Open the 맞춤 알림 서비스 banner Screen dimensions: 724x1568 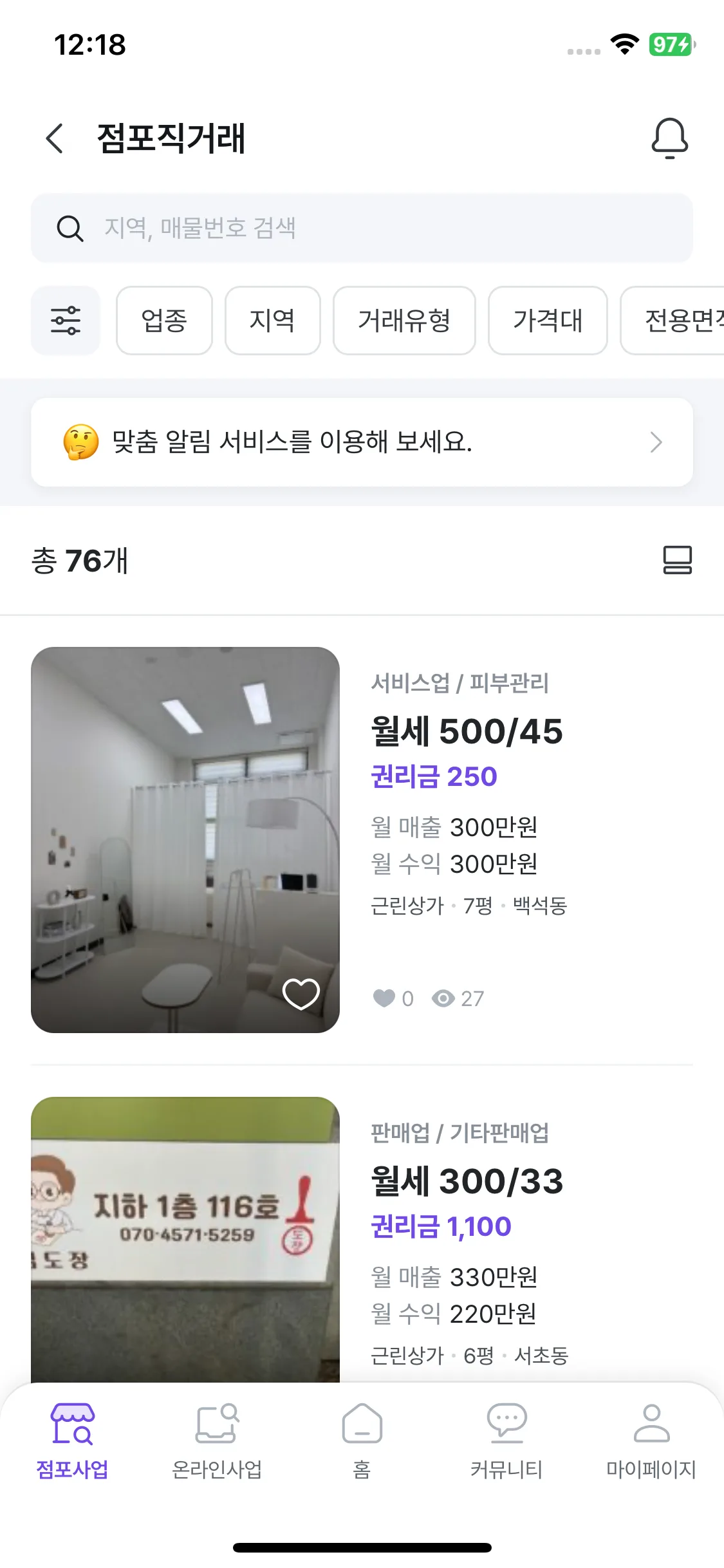coord(362,442)
